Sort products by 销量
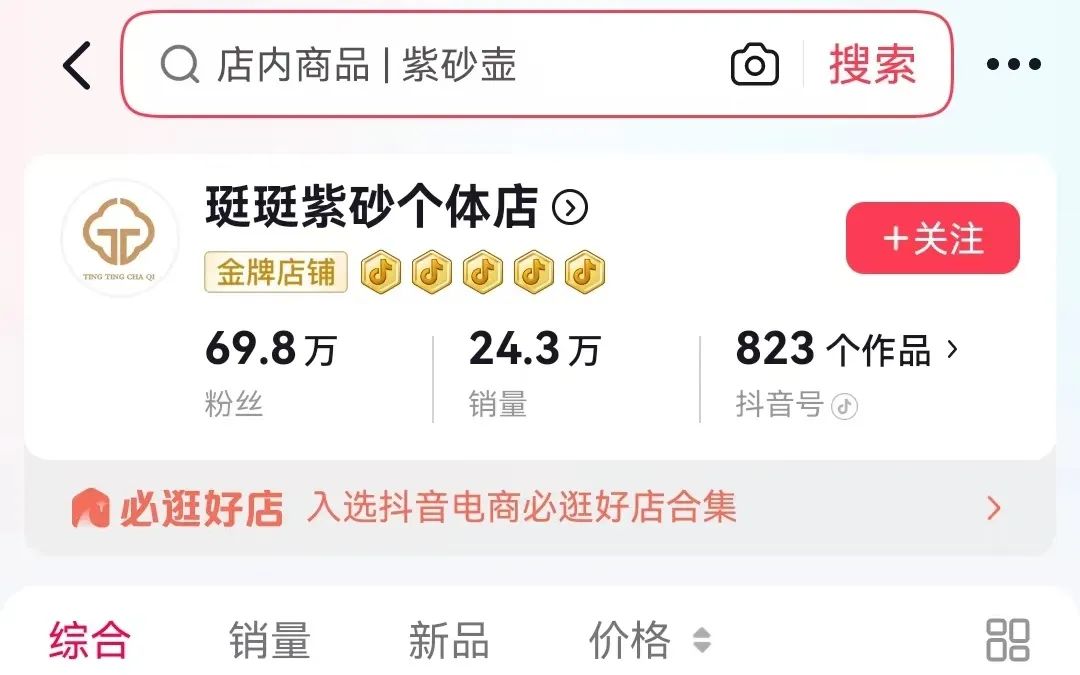 pos(269,640)
